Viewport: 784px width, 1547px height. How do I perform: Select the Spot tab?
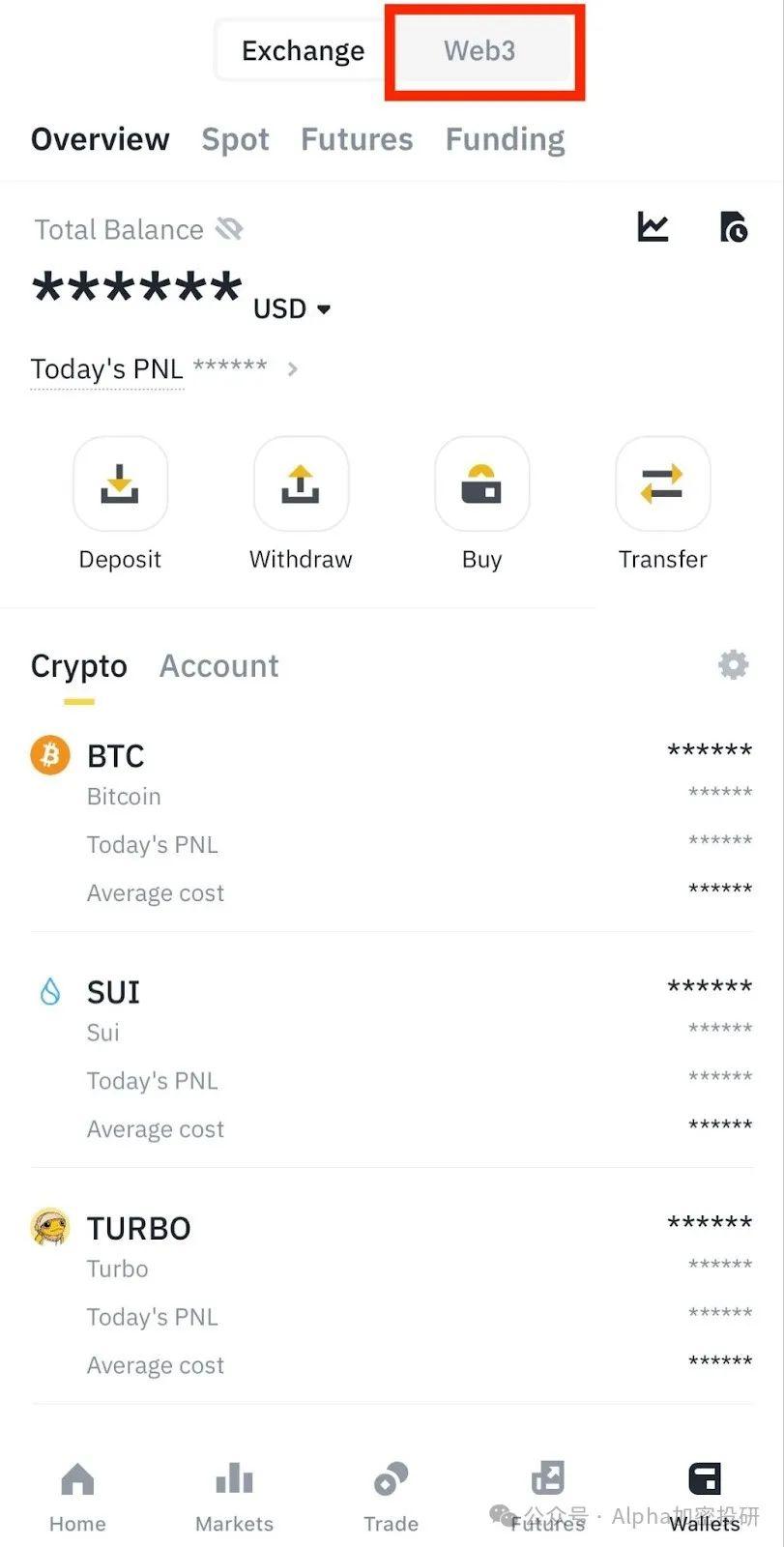pos(235,139)
